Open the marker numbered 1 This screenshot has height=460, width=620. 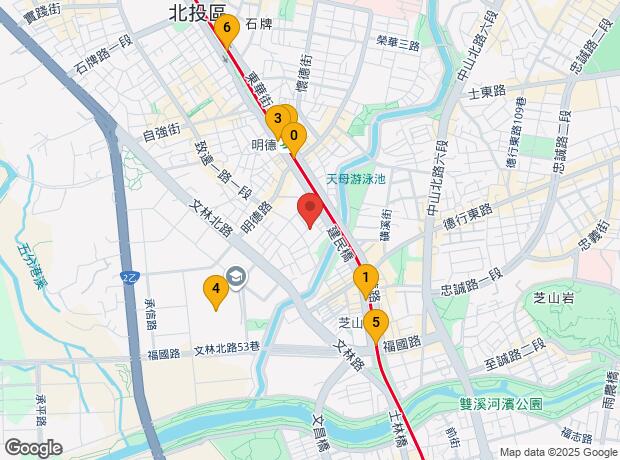point(366,279)
